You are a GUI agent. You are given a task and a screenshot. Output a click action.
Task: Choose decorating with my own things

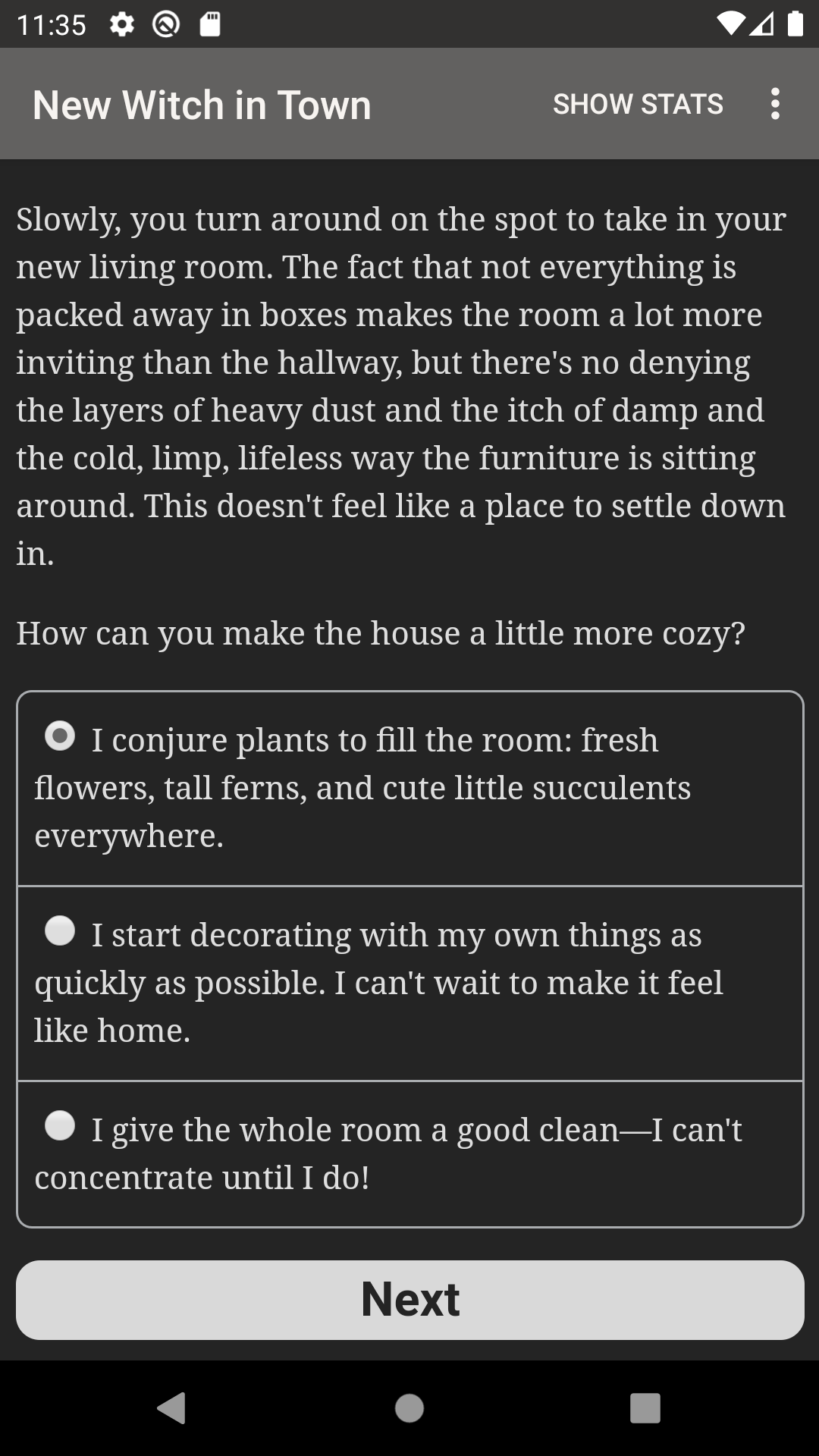click(x=60, y=930)
